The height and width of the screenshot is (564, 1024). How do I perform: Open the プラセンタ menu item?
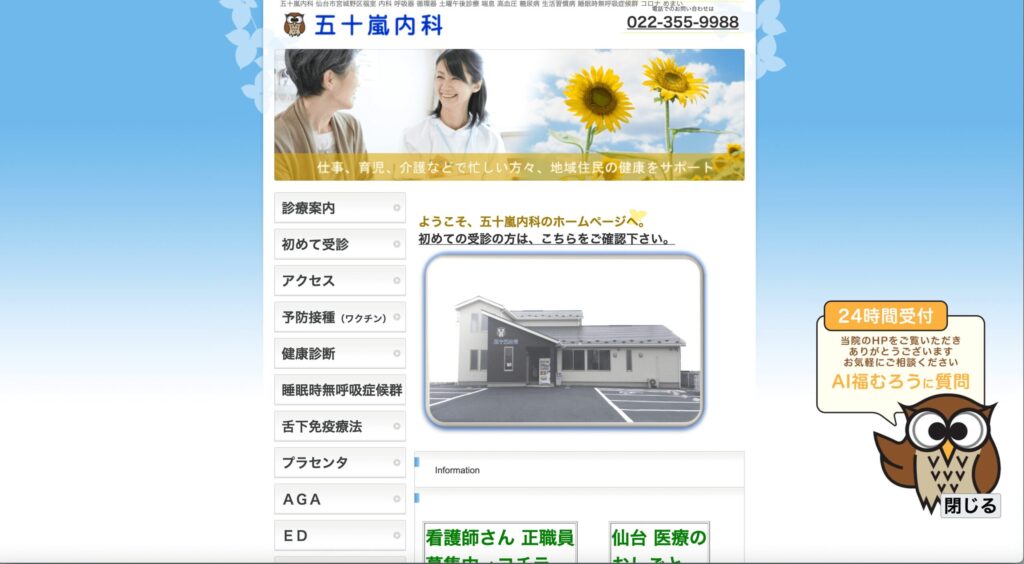(x=339, y=463)
